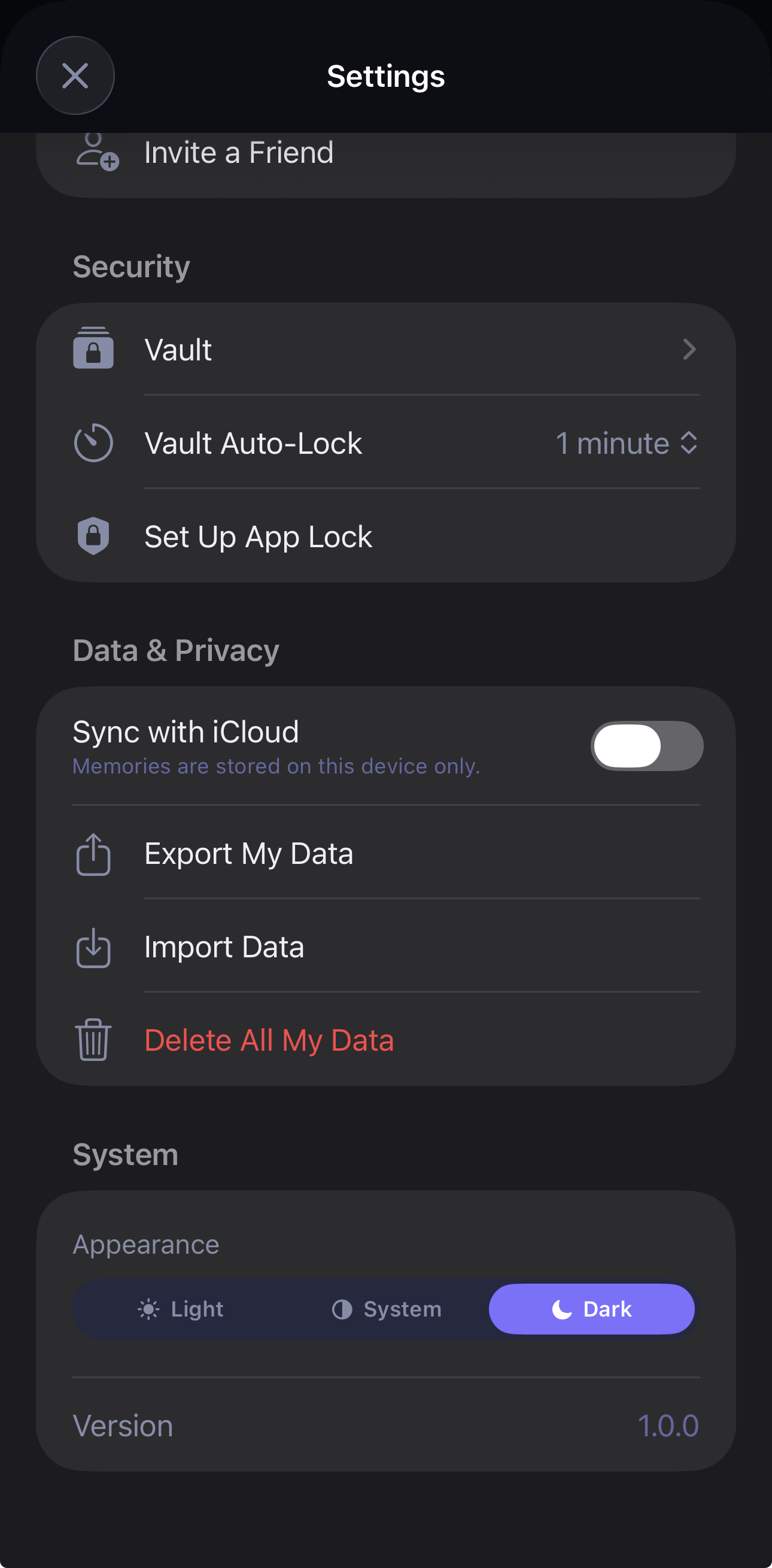
Task: Enable Sync with iCloud
Action: 647,745
